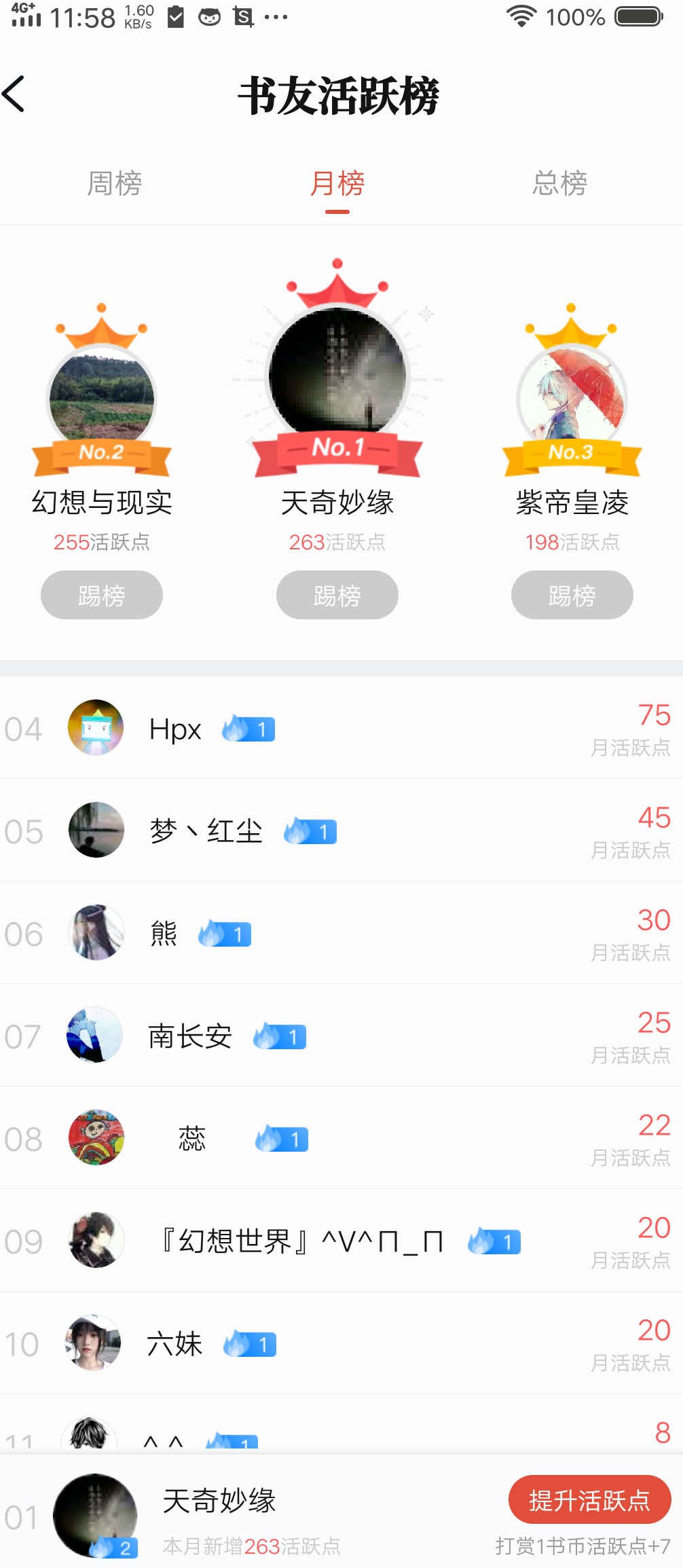Switch to the 周榜 tab
This screenshot has height=1568, width=683.
(114, 183)
